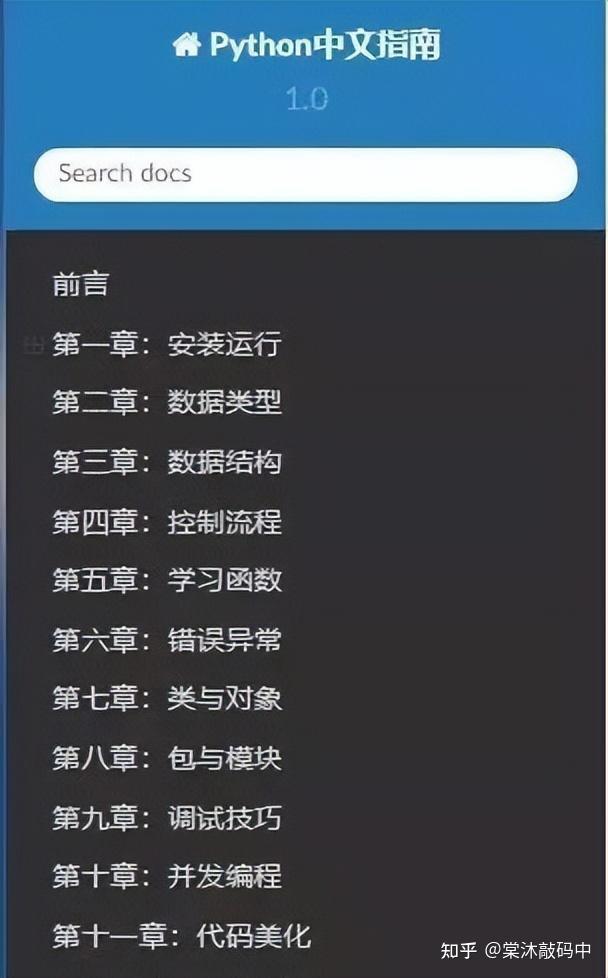608x978 pixels.
Task: Open the 前言 section
Action: tap(80, 284)
